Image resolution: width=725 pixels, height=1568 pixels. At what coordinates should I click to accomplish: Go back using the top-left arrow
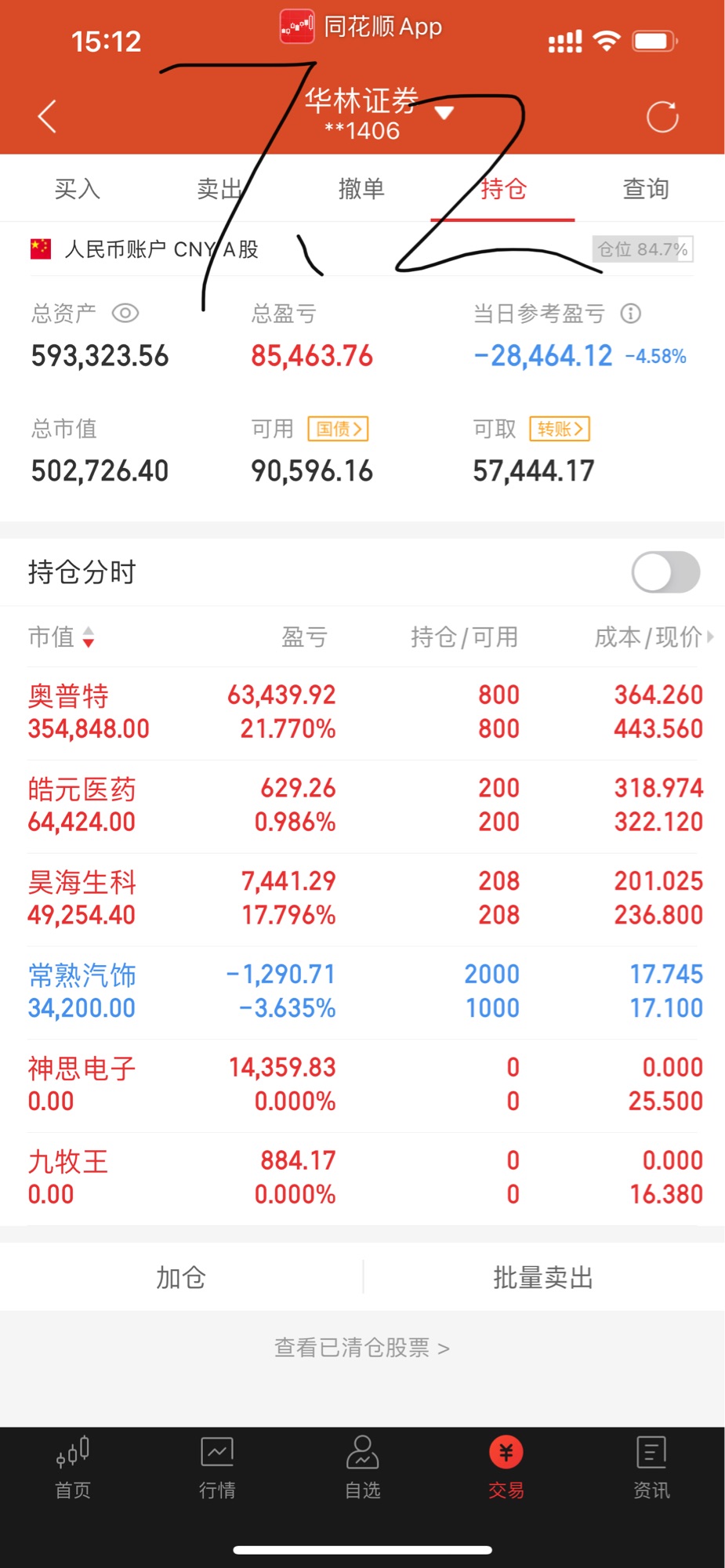48,117
